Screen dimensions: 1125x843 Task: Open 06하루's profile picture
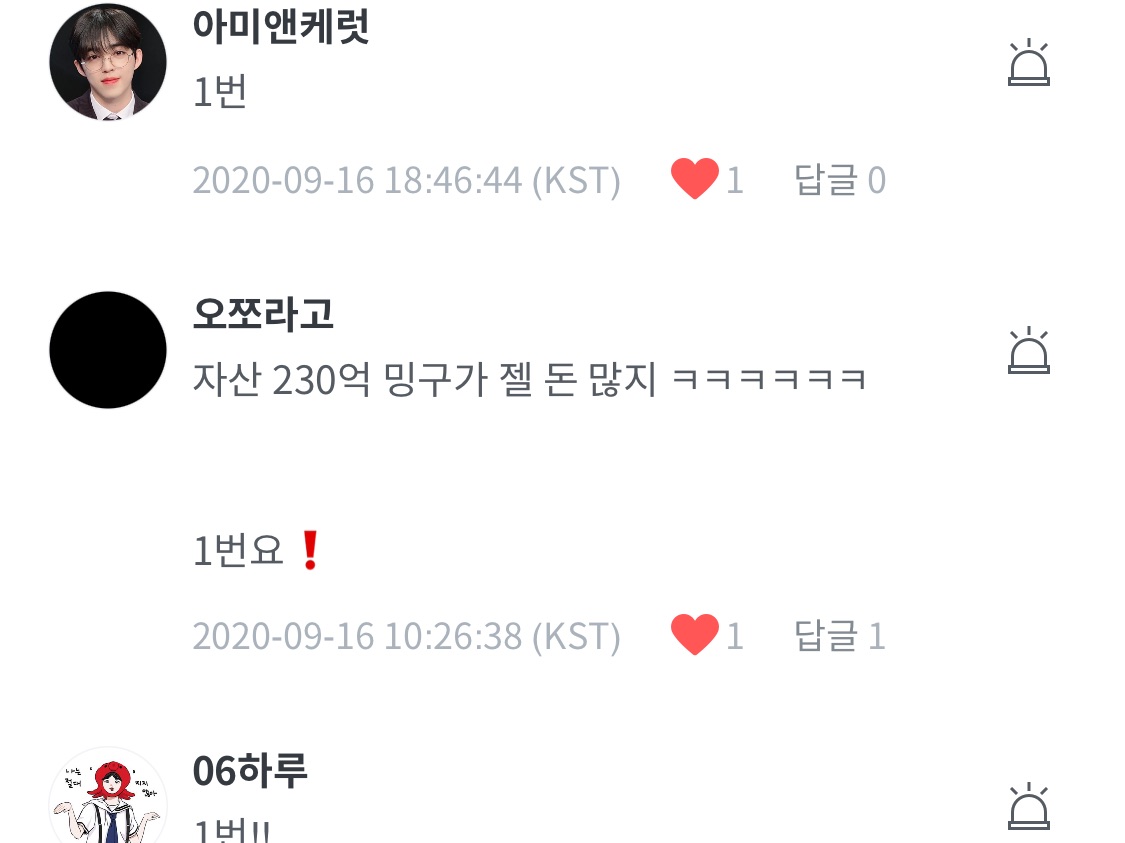(108, 796)
